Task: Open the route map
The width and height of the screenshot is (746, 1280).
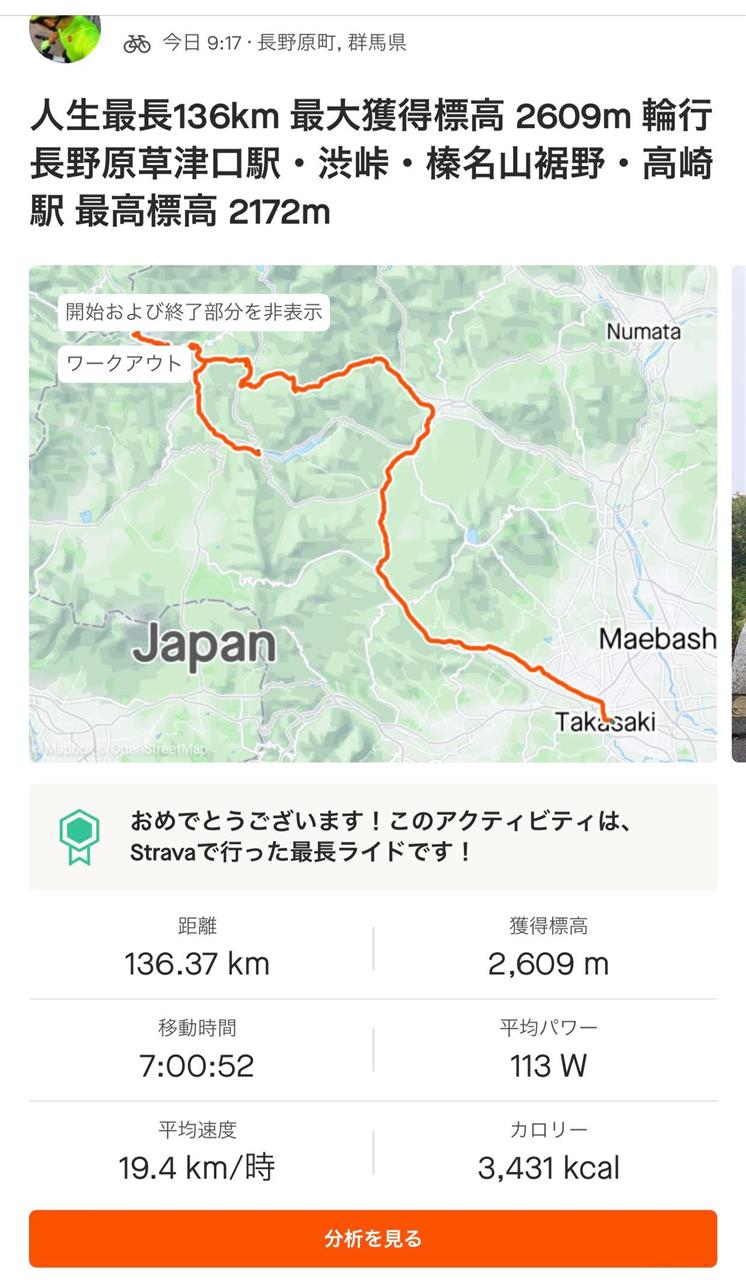Action: coord(373,513)
